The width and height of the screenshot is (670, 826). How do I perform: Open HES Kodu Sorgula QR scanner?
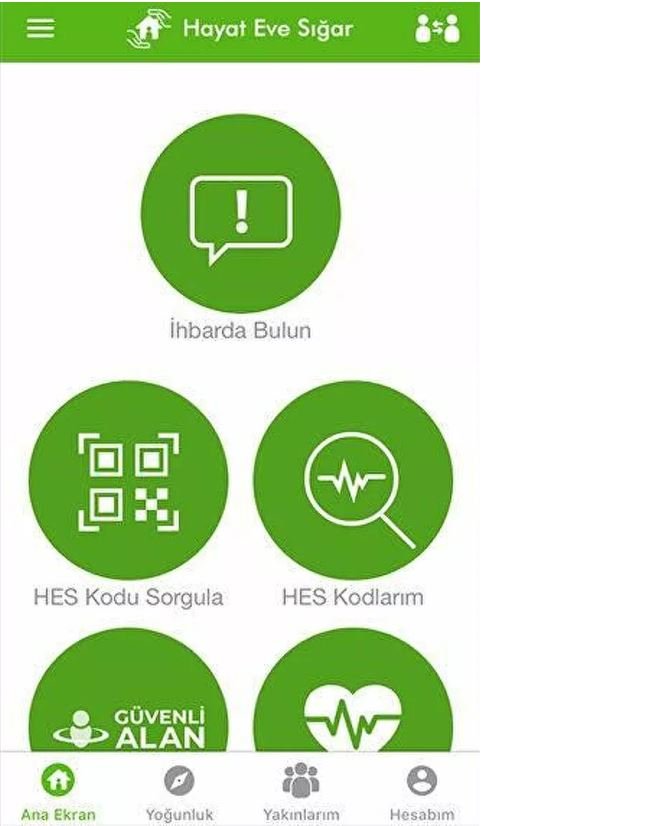(x=128, y=481)
